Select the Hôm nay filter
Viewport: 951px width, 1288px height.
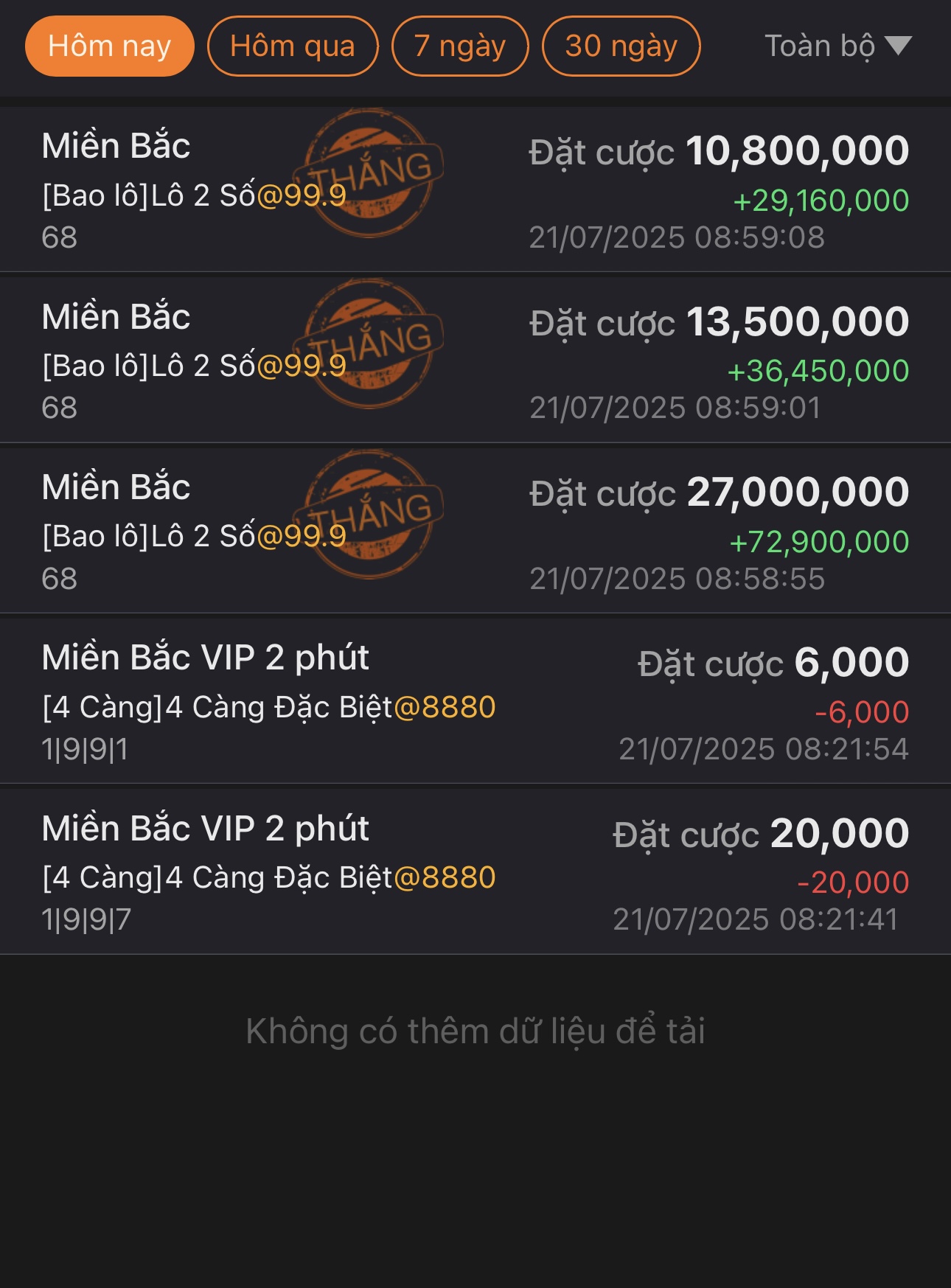pyautogui.click(x=109, y=46)
